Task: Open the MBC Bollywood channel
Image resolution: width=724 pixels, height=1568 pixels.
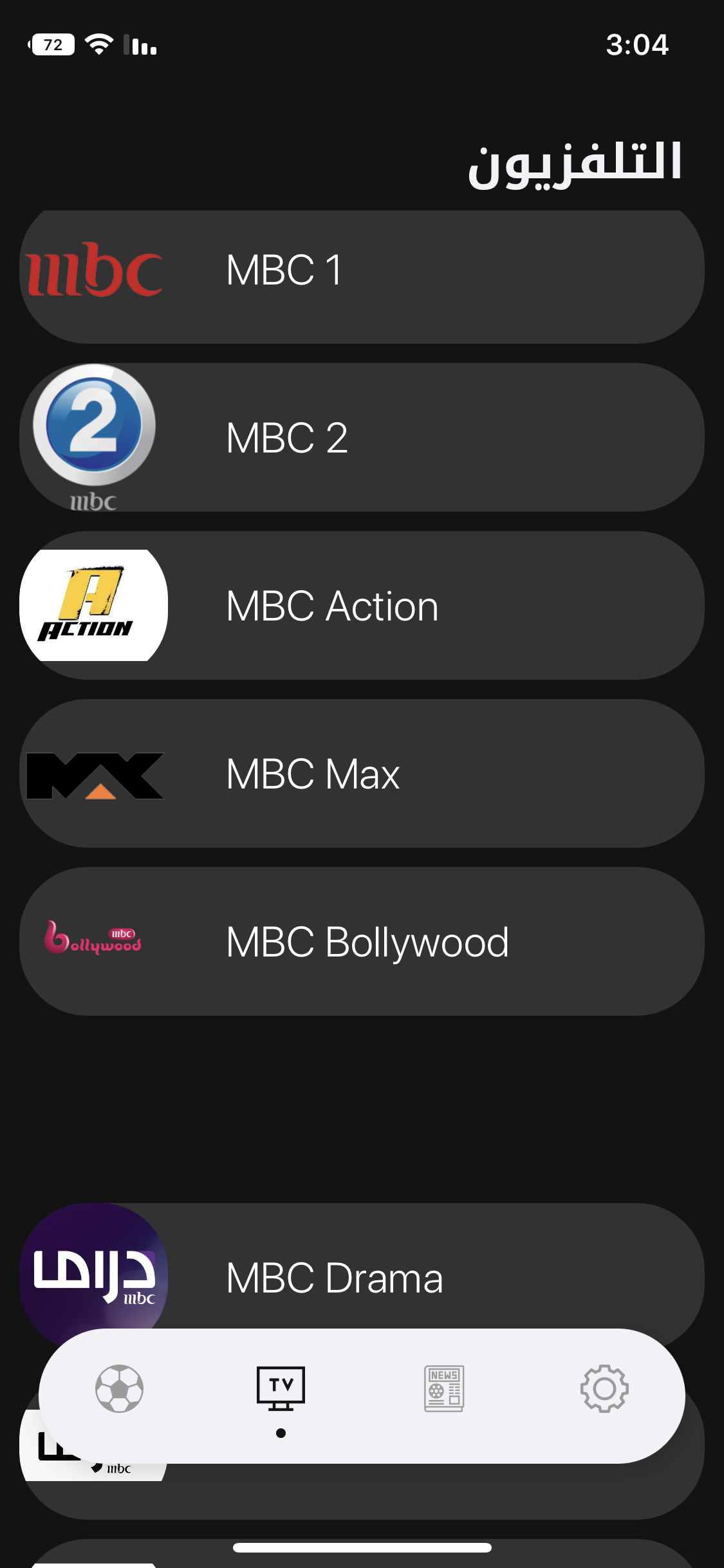Action: click(362, 942)
